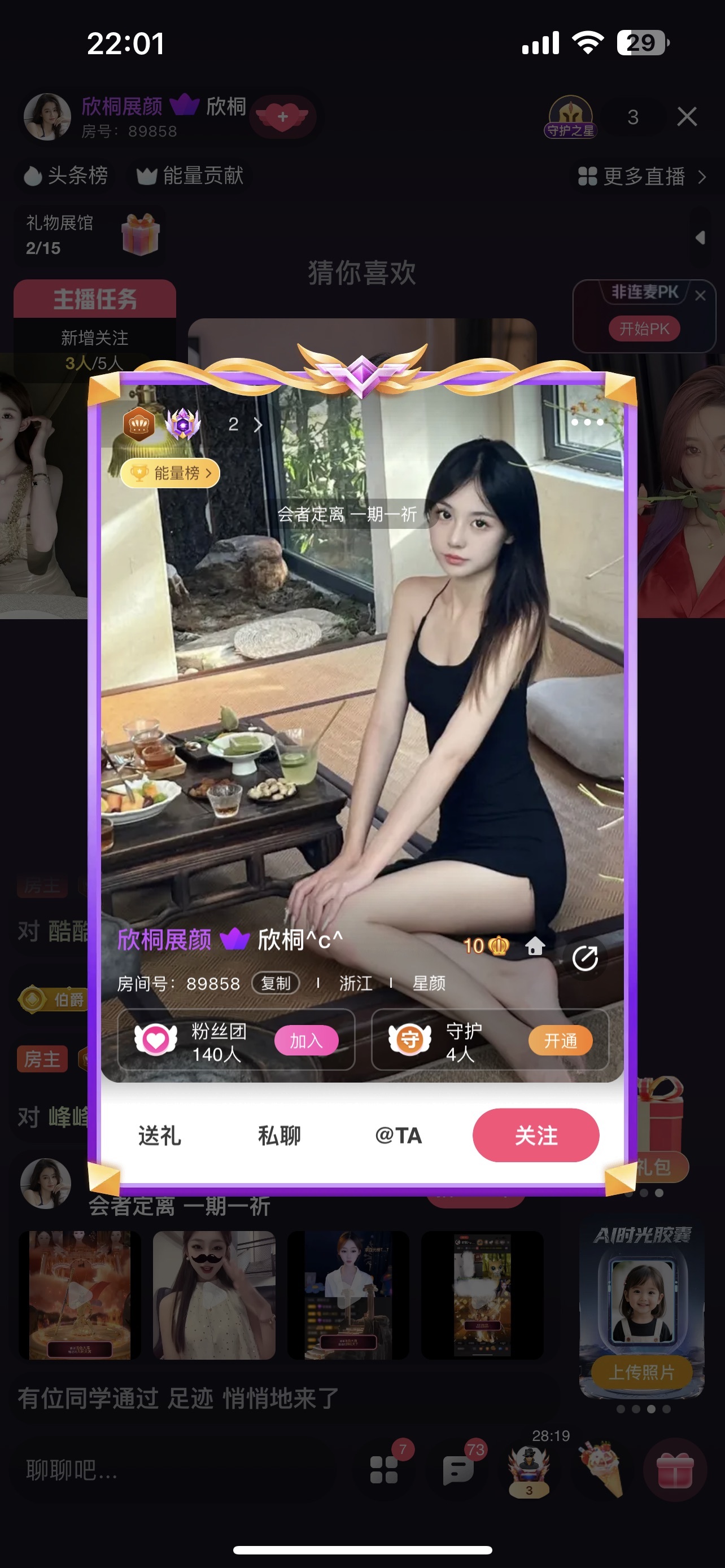The image size is (725, 1568).
Task: Open the host's home page icon
Action: click(535, 946)
